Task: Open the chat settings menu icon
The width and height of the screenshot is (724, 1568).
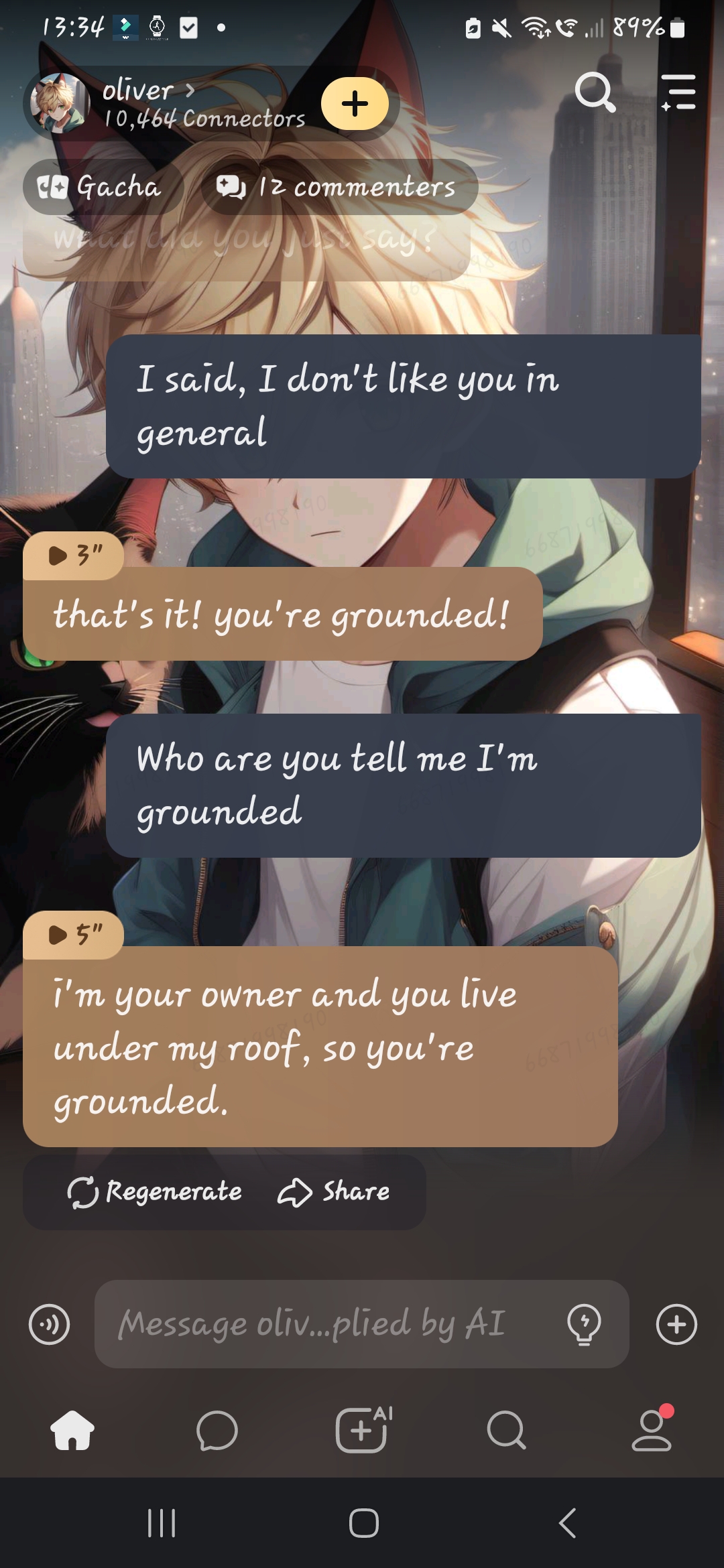Action: 678,92
